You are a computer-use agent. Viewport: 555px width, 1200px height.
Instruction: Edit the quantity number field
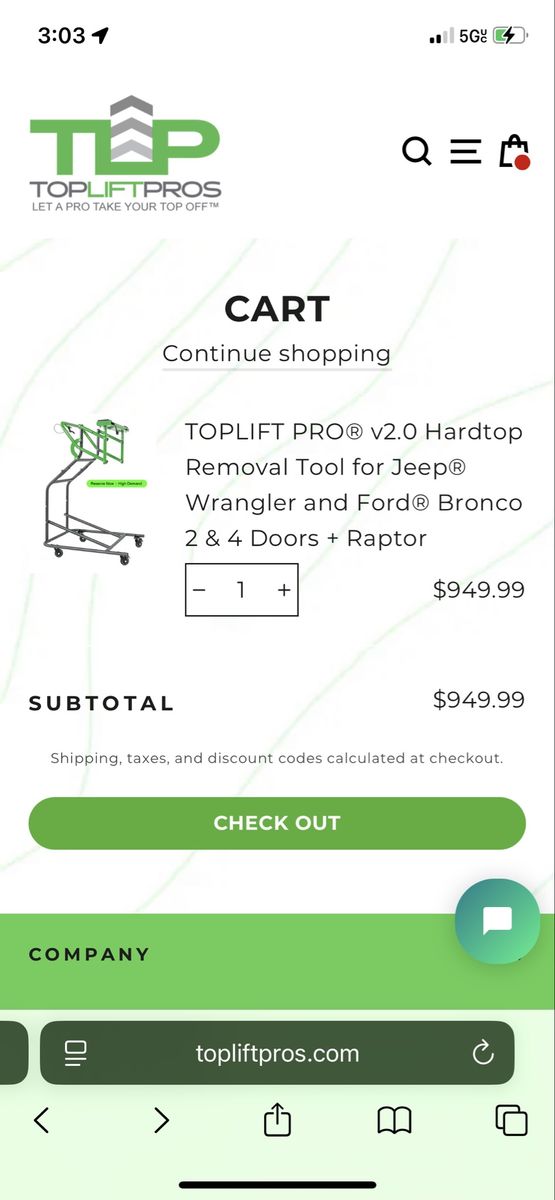click(241, 590)
